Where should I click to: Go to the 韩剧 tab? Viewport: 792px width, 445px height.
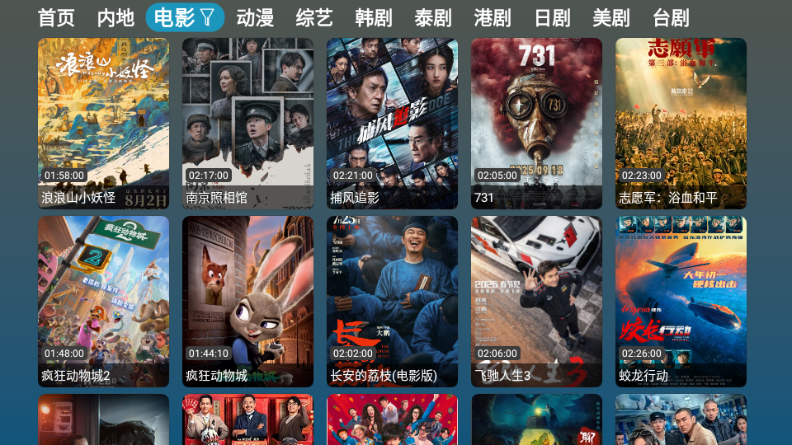373,18
